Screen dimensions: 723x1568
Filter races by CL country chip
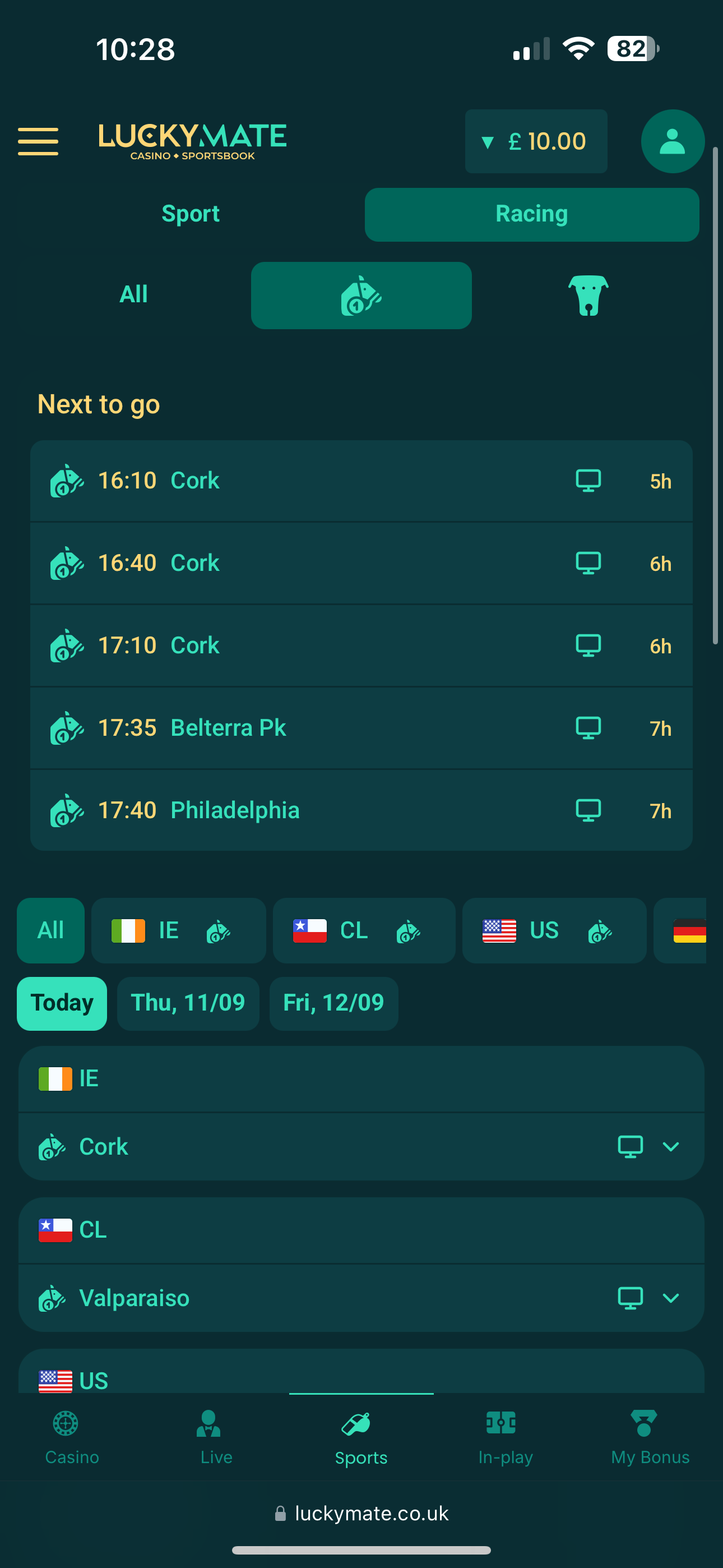pos(363,930)
